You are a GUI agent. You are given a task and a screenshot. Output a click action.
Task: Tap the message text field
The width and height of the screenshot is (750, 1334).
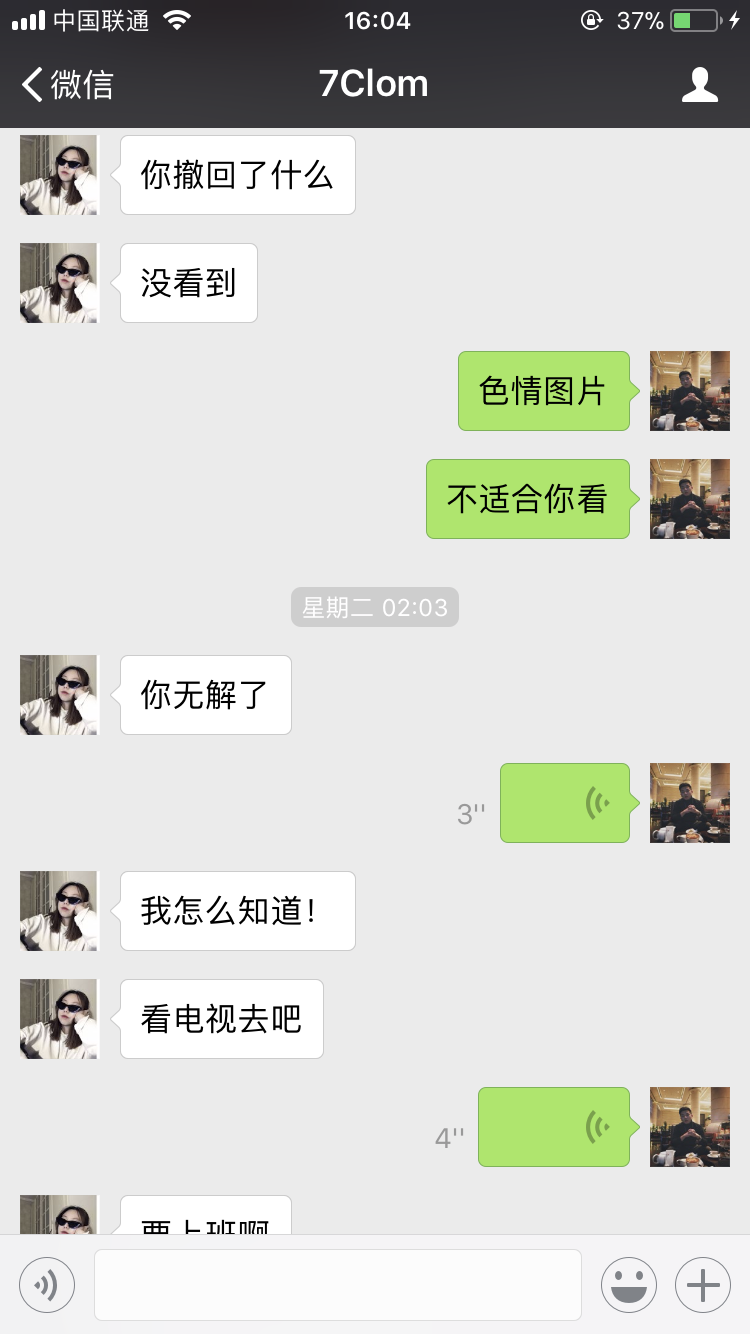[338, 1284]
